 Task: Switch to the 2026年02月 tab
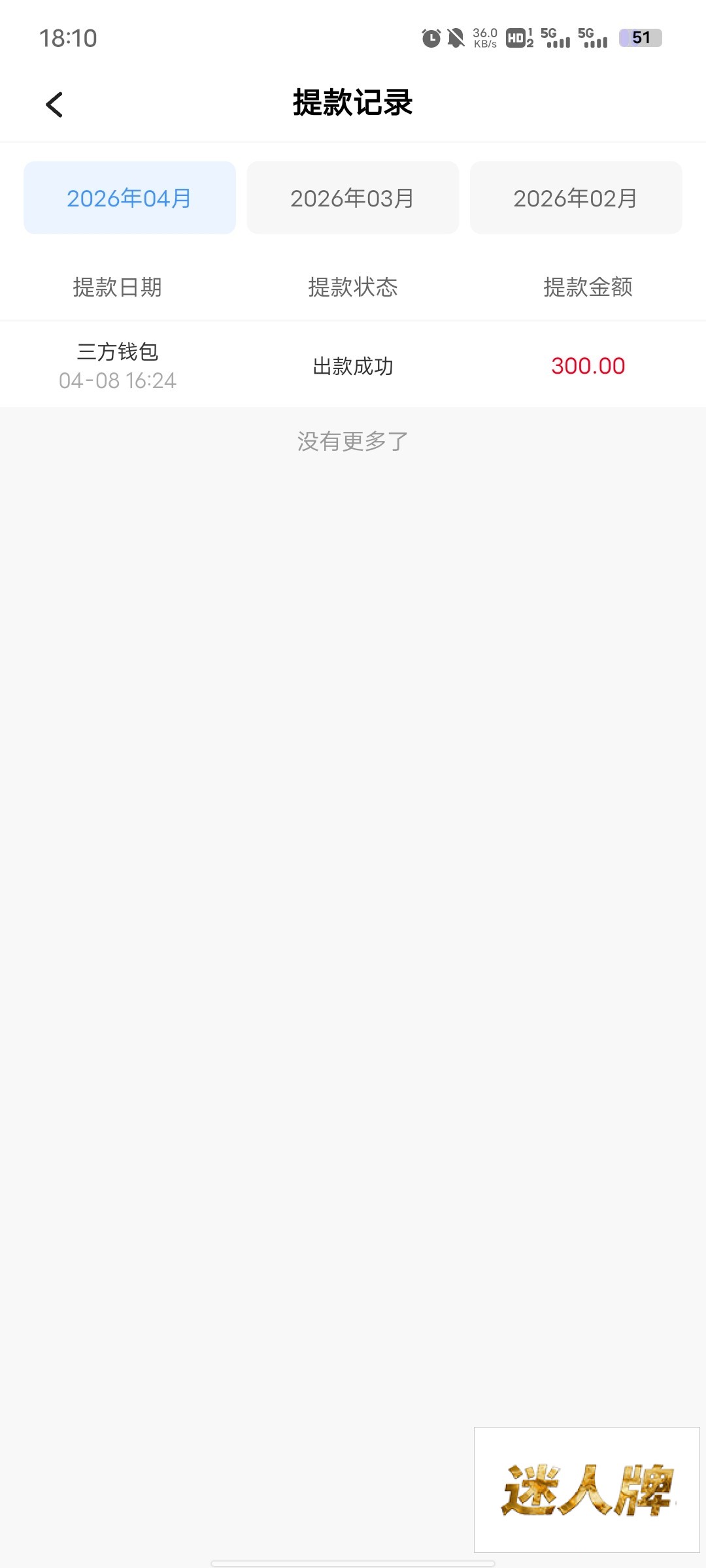[x=575, y=198]
